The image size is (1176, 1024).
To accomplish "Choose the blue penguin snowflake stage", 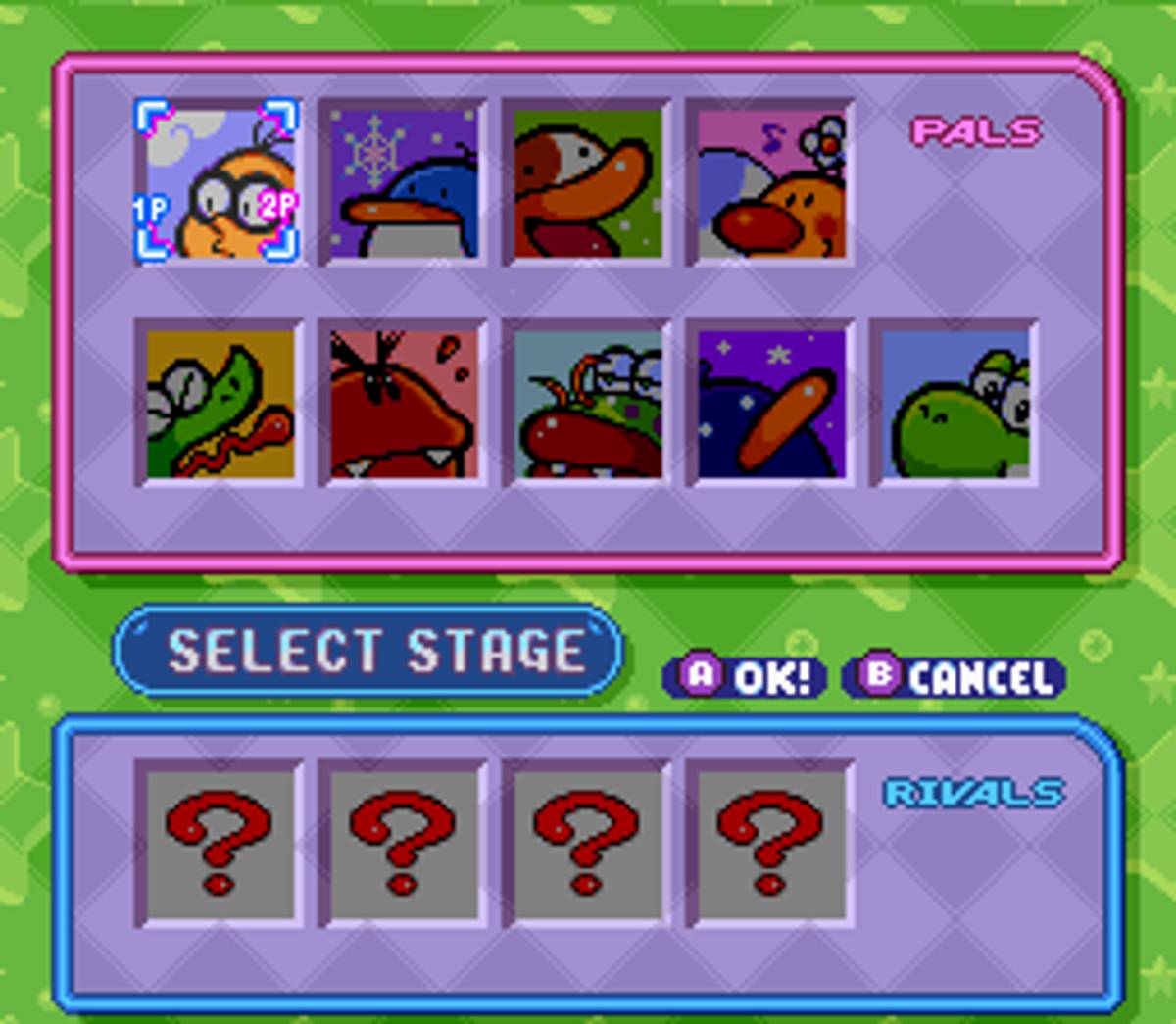I will point(403,182).
